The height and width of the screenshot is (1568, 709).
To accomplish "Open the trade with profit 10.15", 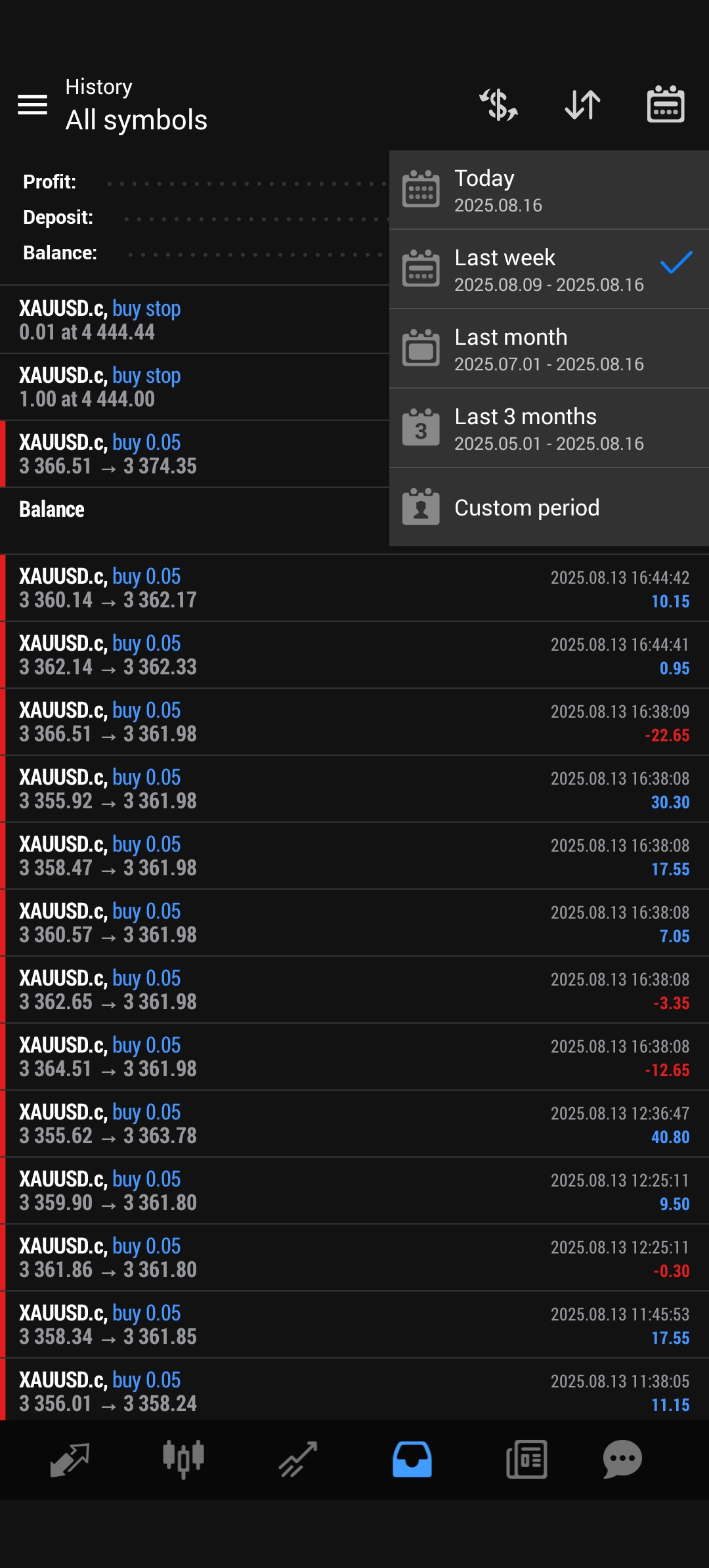I will [x=354, y=588].
